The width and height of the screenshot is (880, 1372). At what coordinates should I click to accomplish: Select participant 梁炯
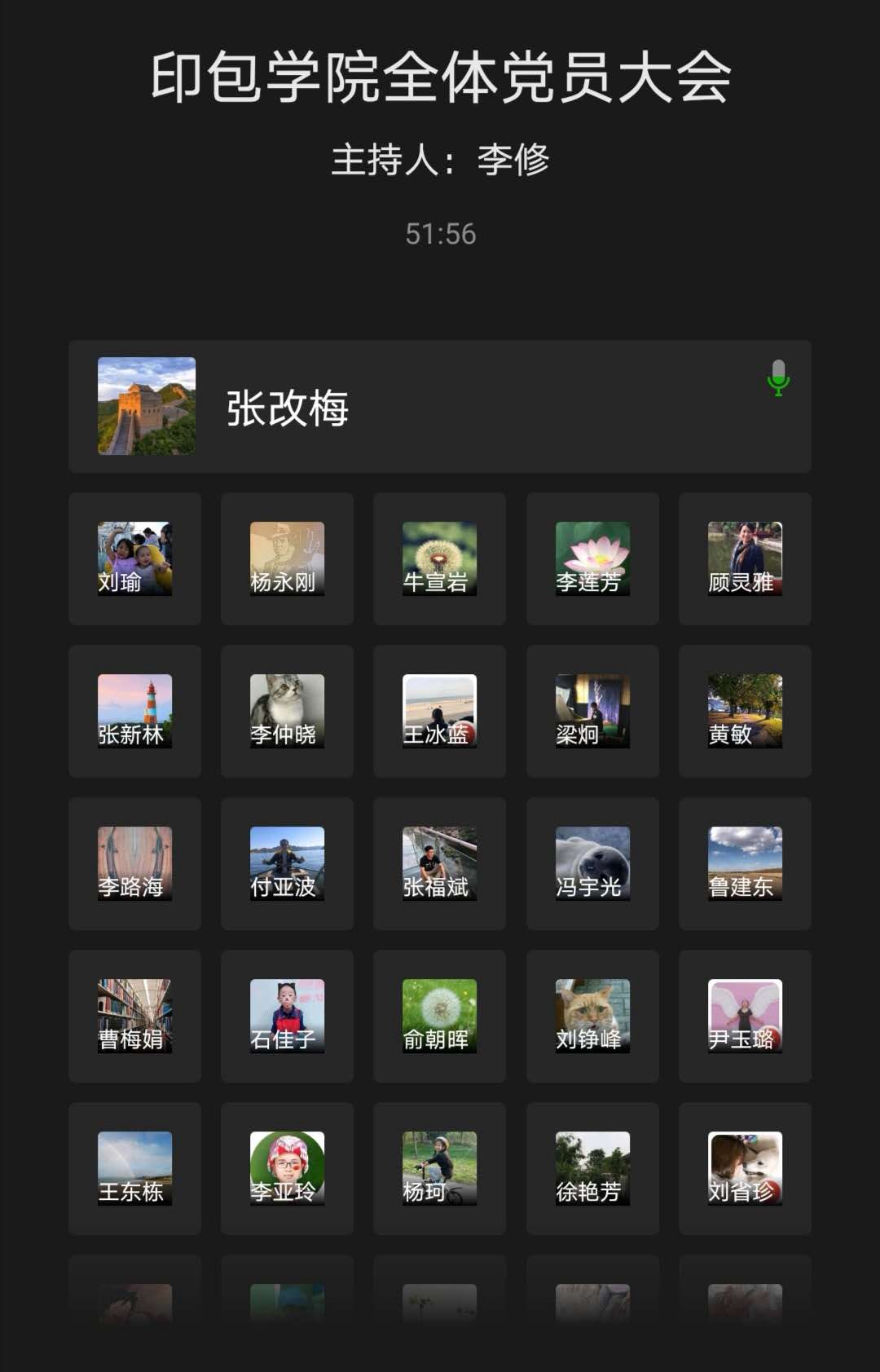tap(592, 711)
